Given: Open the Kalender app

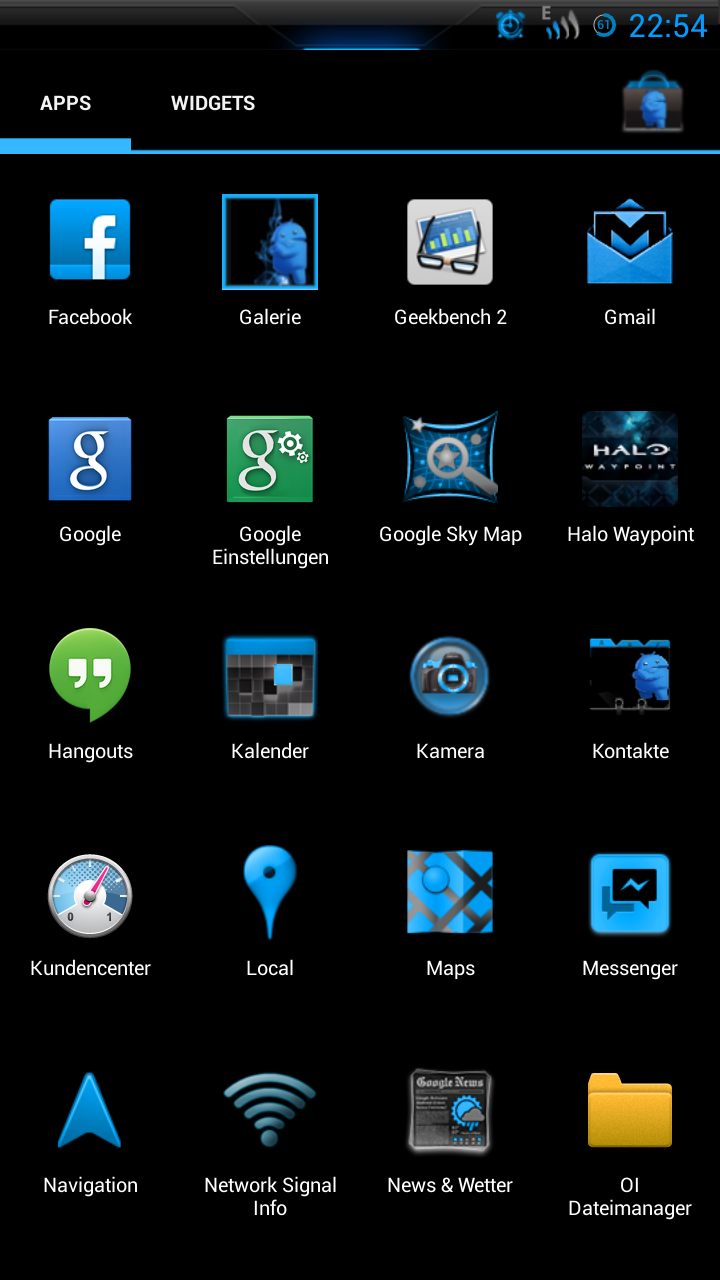Looking at the screenshot, I should pos(270,676).
